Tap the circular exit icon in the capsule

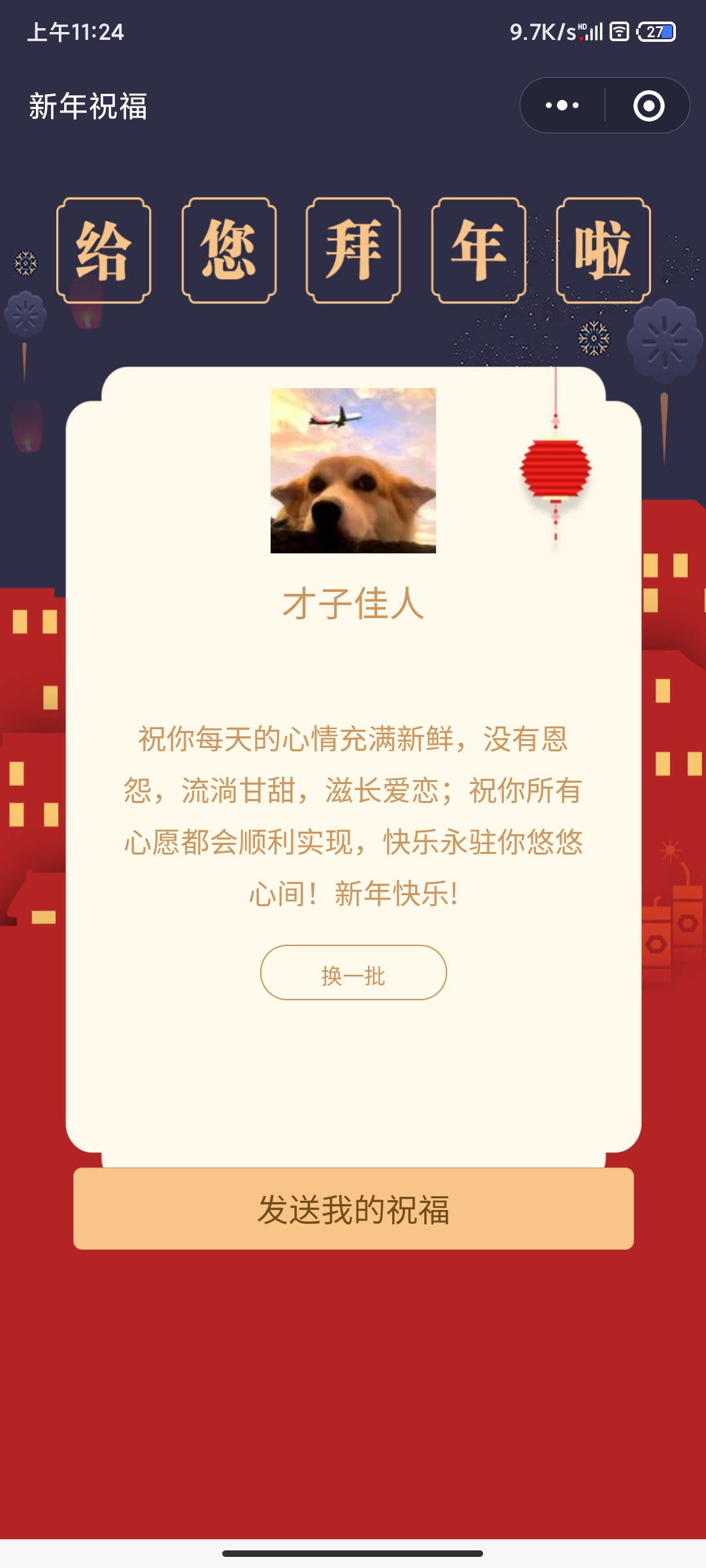(649, 105)
